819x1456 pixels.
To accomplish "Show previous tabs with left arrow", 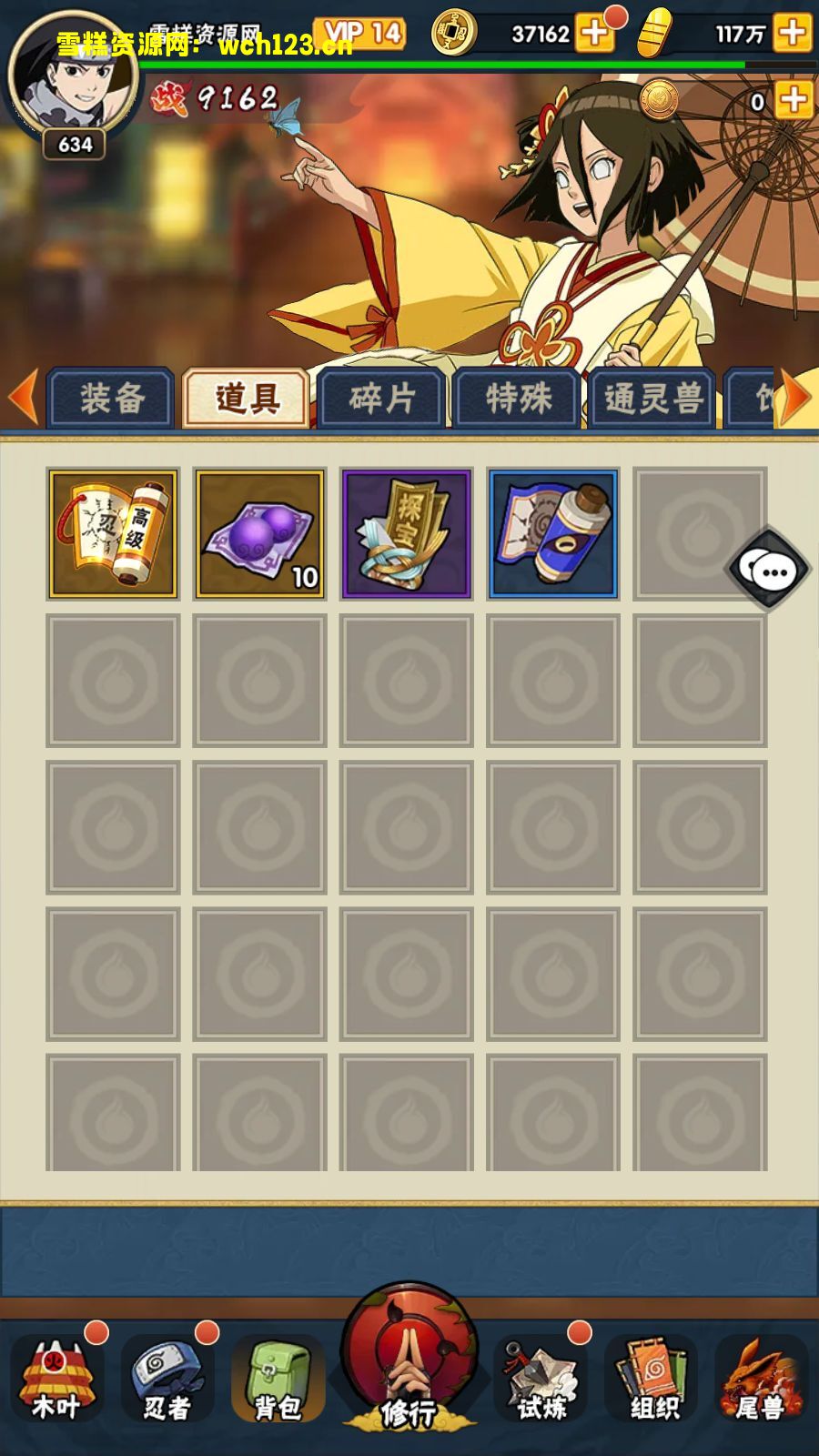I will (22, 397).
